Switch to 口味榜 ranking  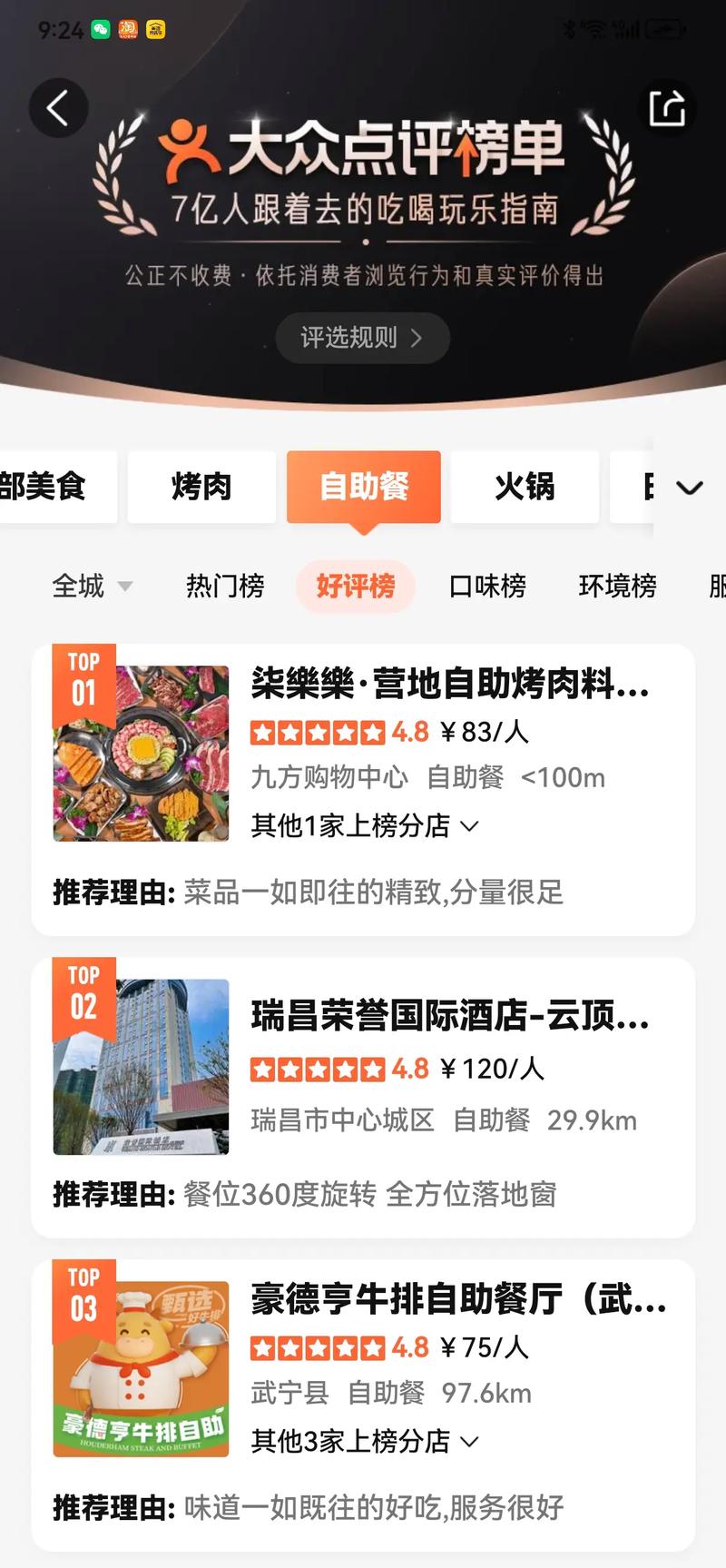[x=487, y=586]
